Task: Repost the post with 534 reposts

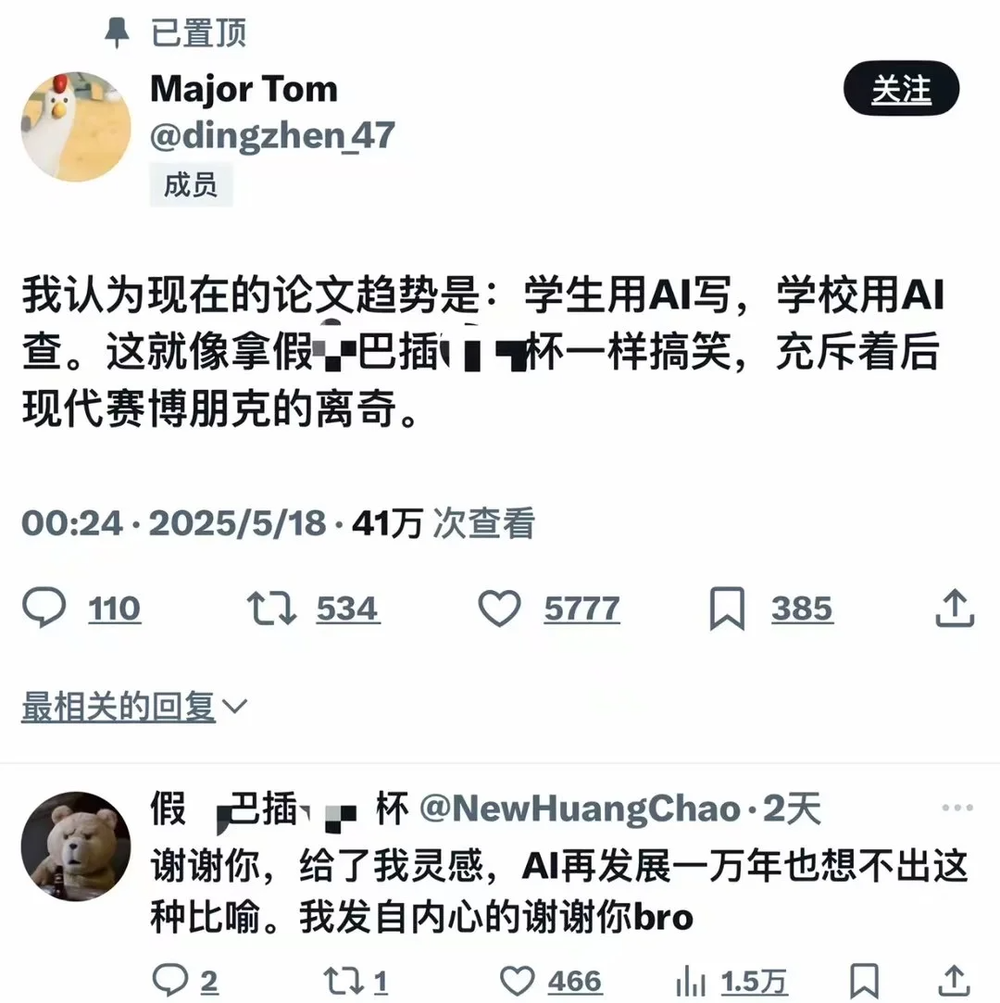Action: pos(272,608)
